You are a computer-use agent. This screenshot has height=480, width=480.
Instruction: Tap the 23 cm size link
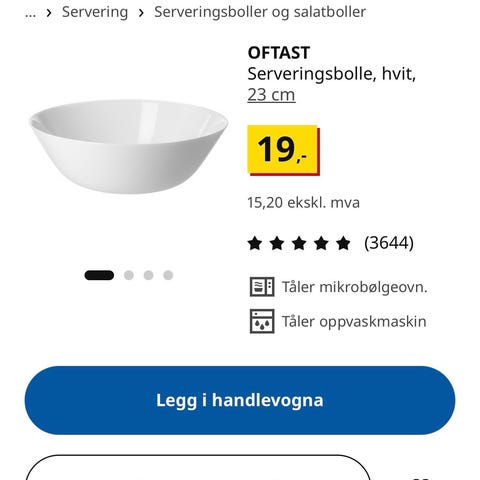tap(271, 95)
